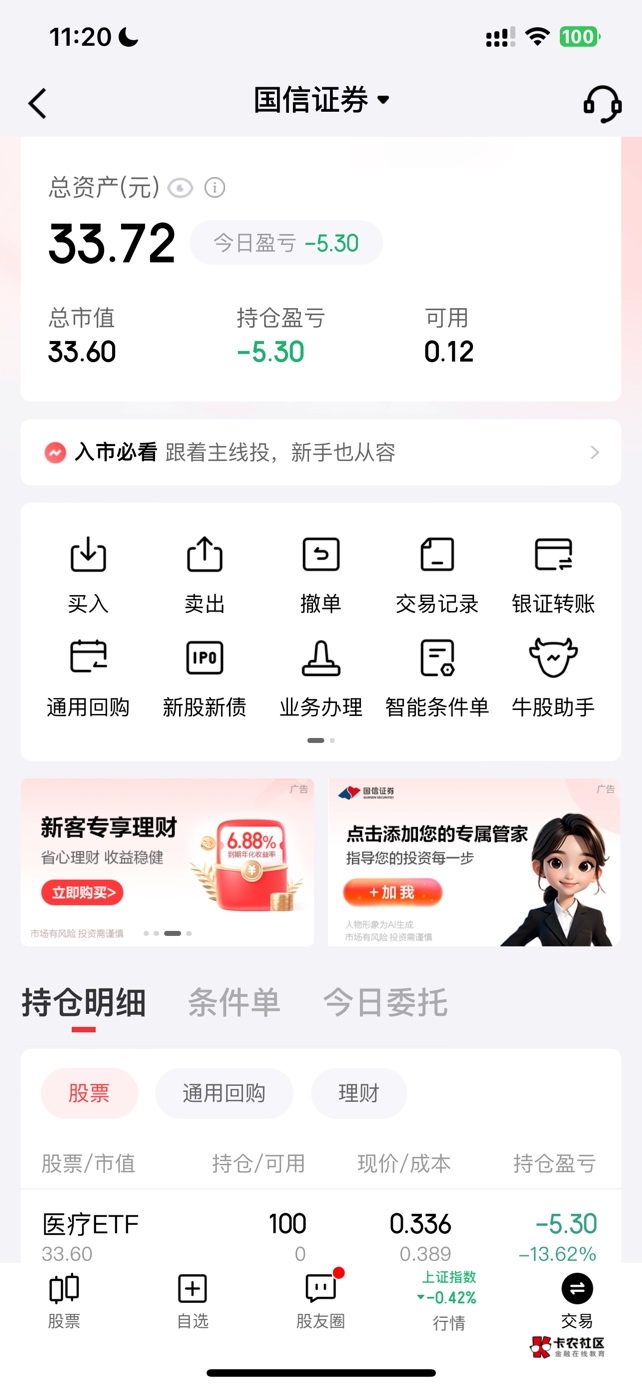642x1389 pixels.
Task: Tap 卖出 to sell stocks
Action: point(204,575)
